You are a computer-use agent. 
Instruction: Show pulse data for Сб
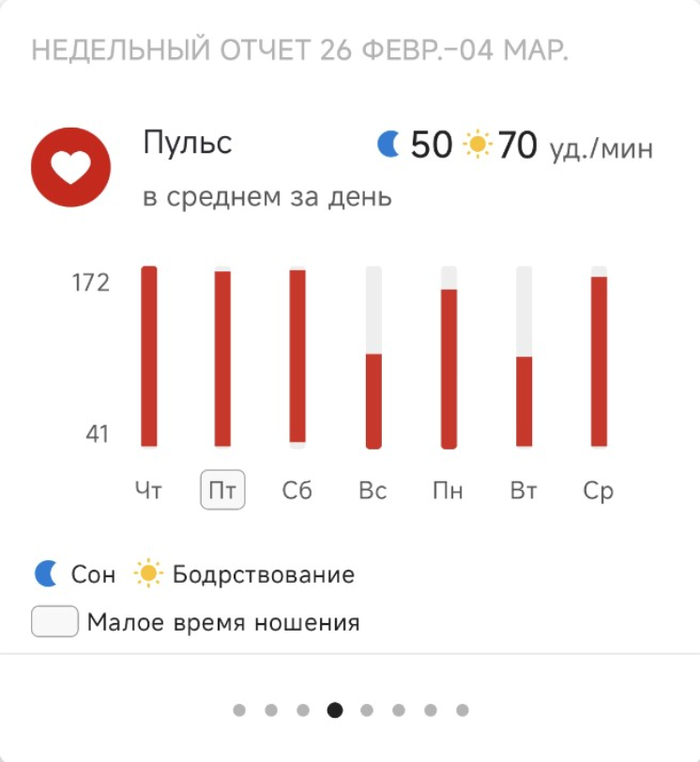coord(298,357)
